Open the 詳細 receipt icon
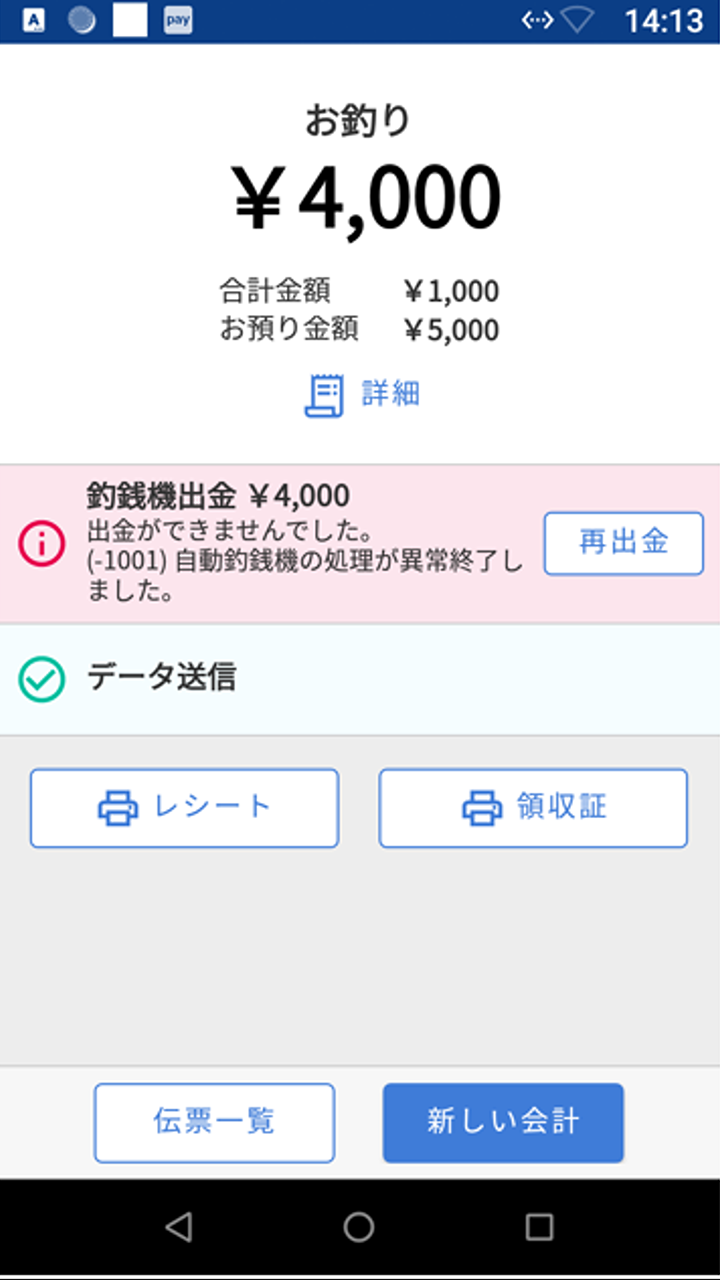720x1280 pixels. [x=325, y=393]
